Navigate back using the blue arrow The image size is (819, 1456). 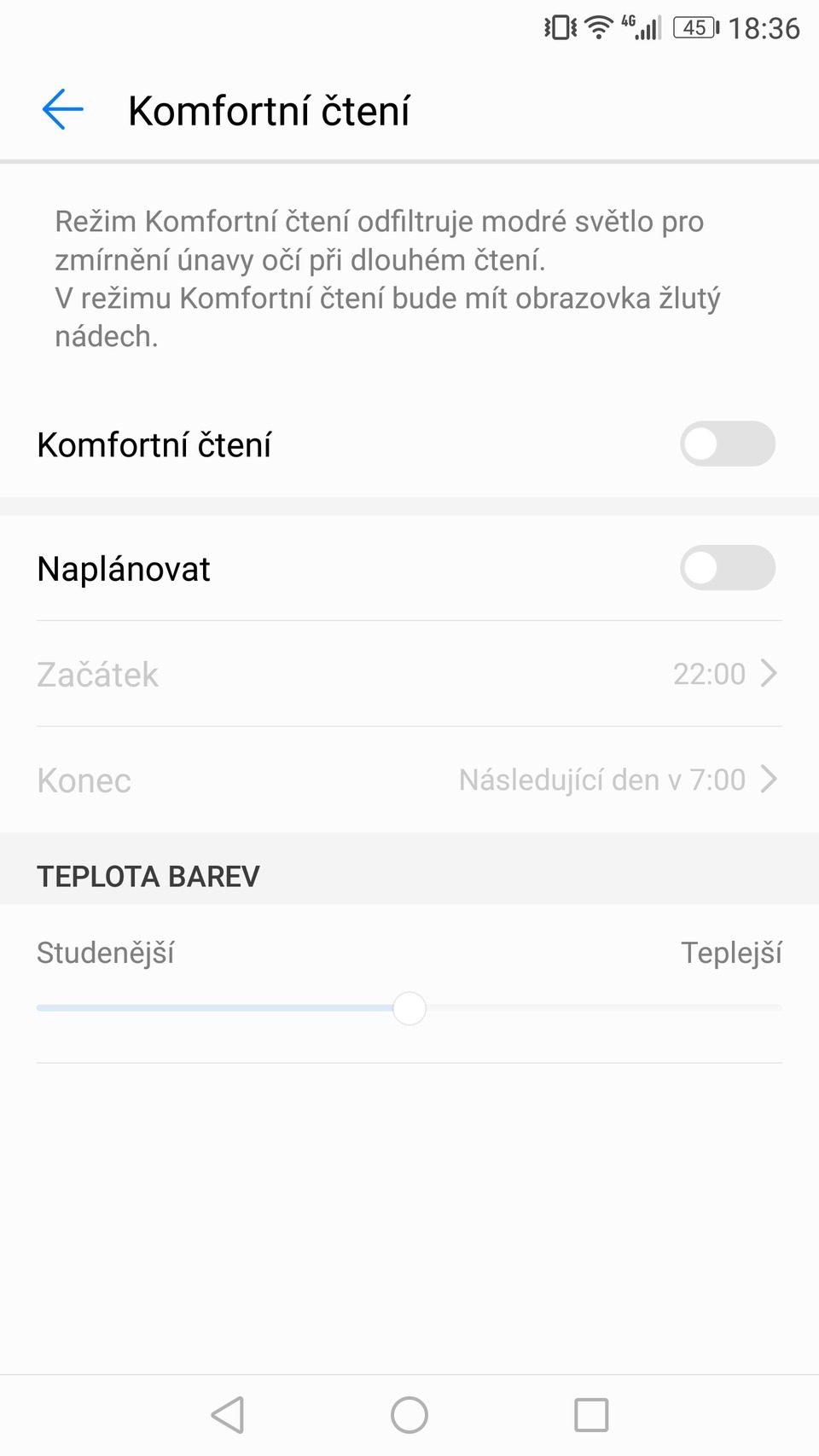coord(61,109)
